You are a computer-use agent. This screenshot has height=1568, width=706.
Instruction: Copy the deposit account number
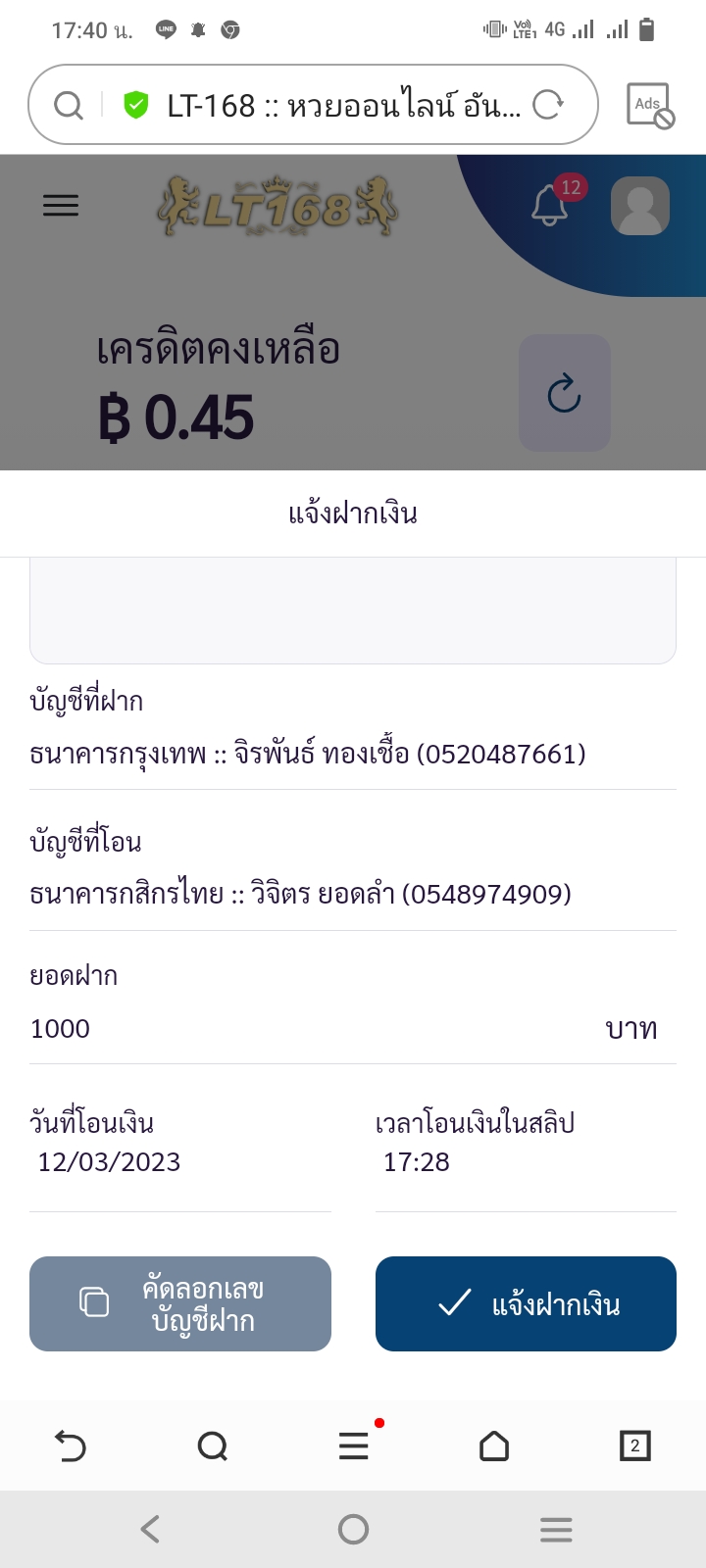tap(180, 1303)
